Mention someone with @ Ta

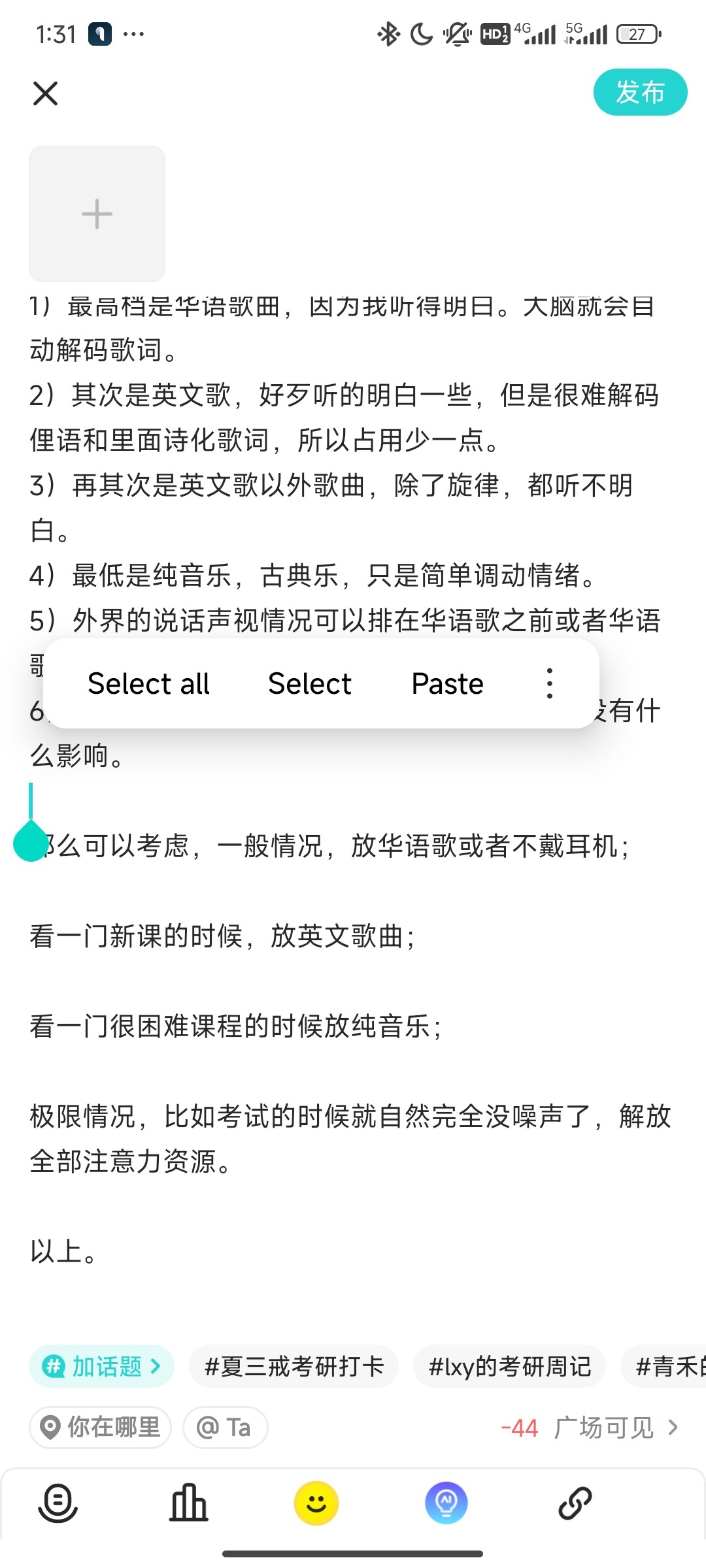pyautogui.click(x=225, y=1428)
